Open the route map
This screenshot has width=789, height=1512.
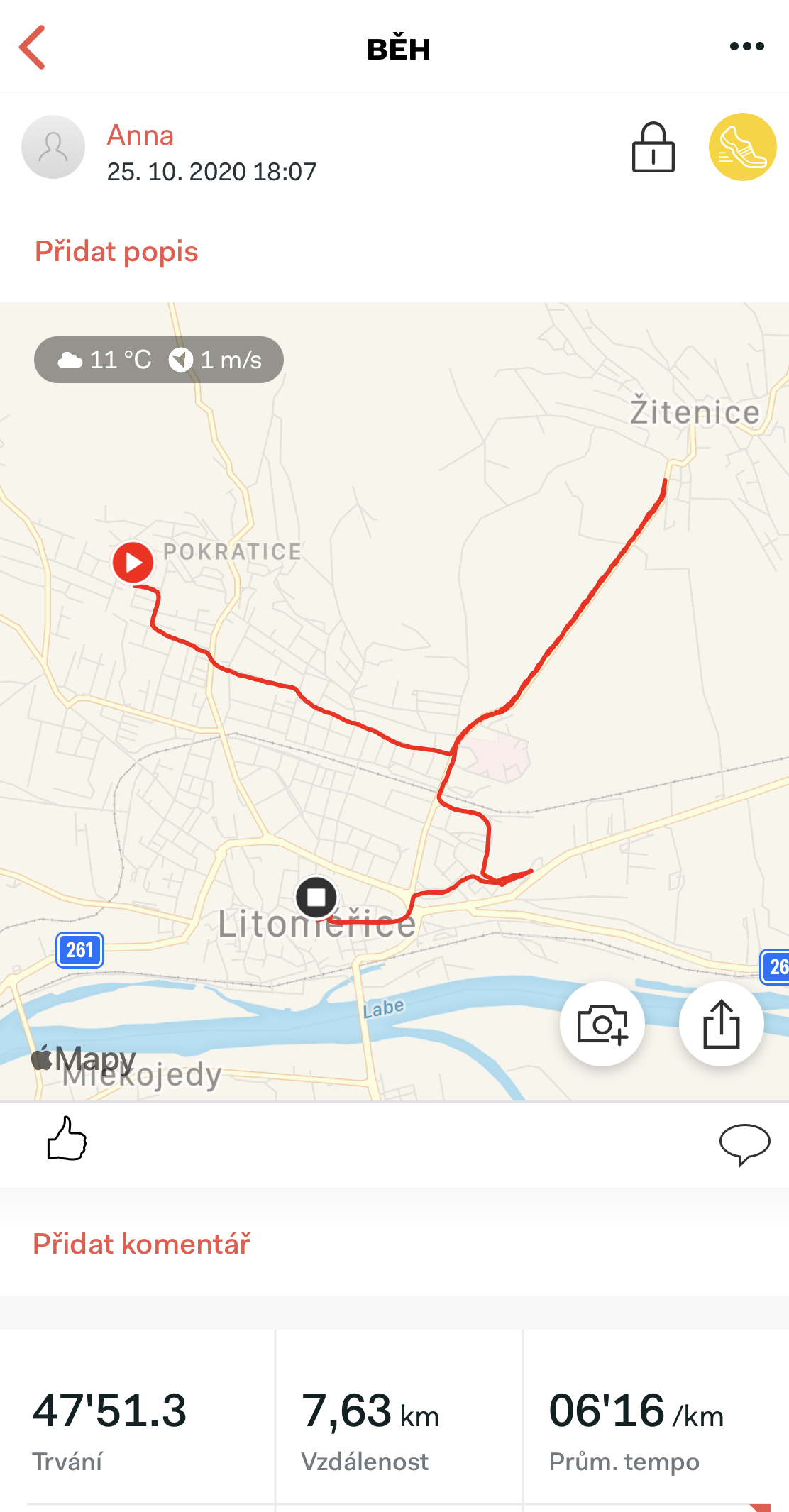click(394, 702)
